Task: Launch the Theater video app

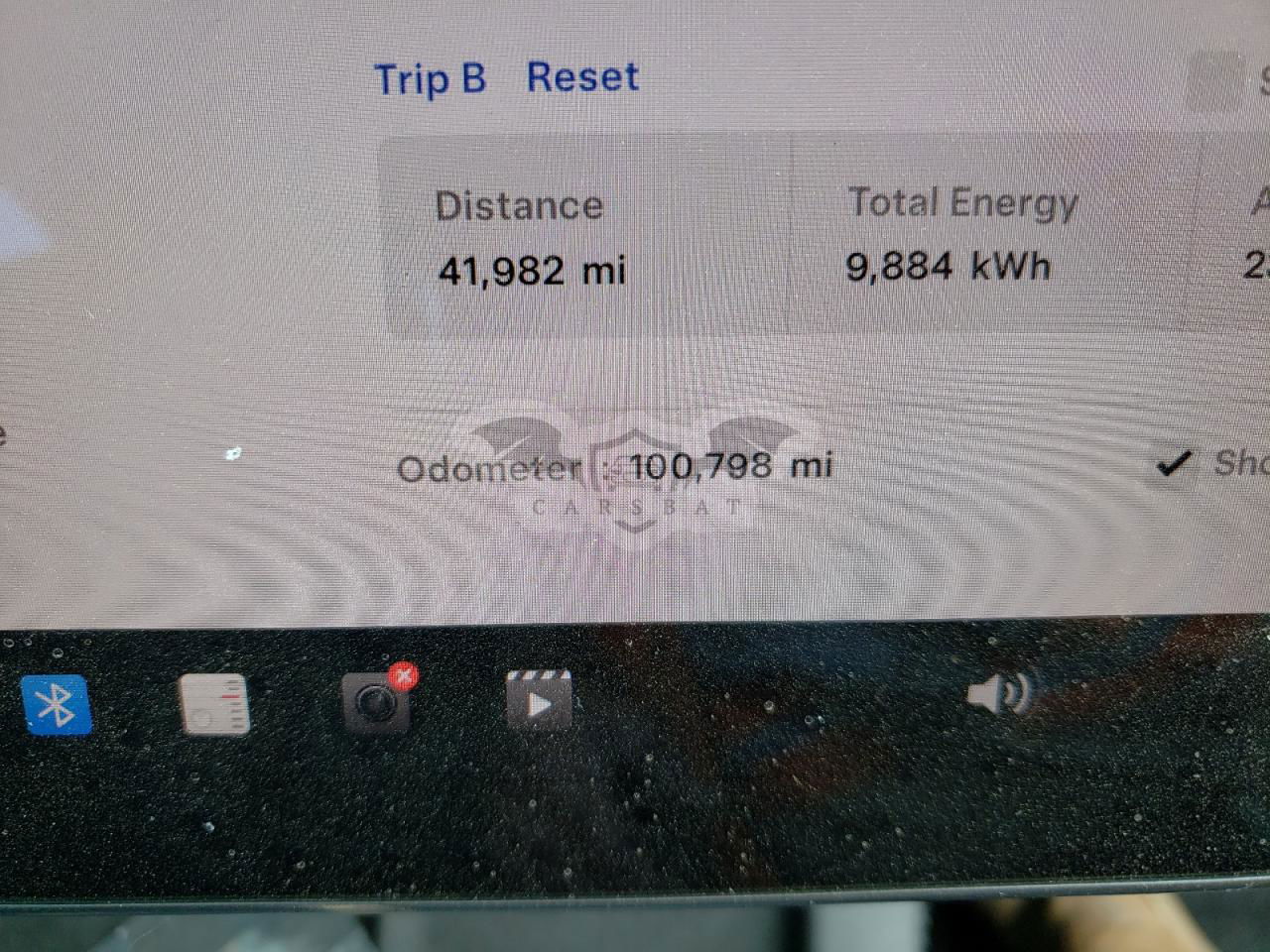Action: [538, 702]
